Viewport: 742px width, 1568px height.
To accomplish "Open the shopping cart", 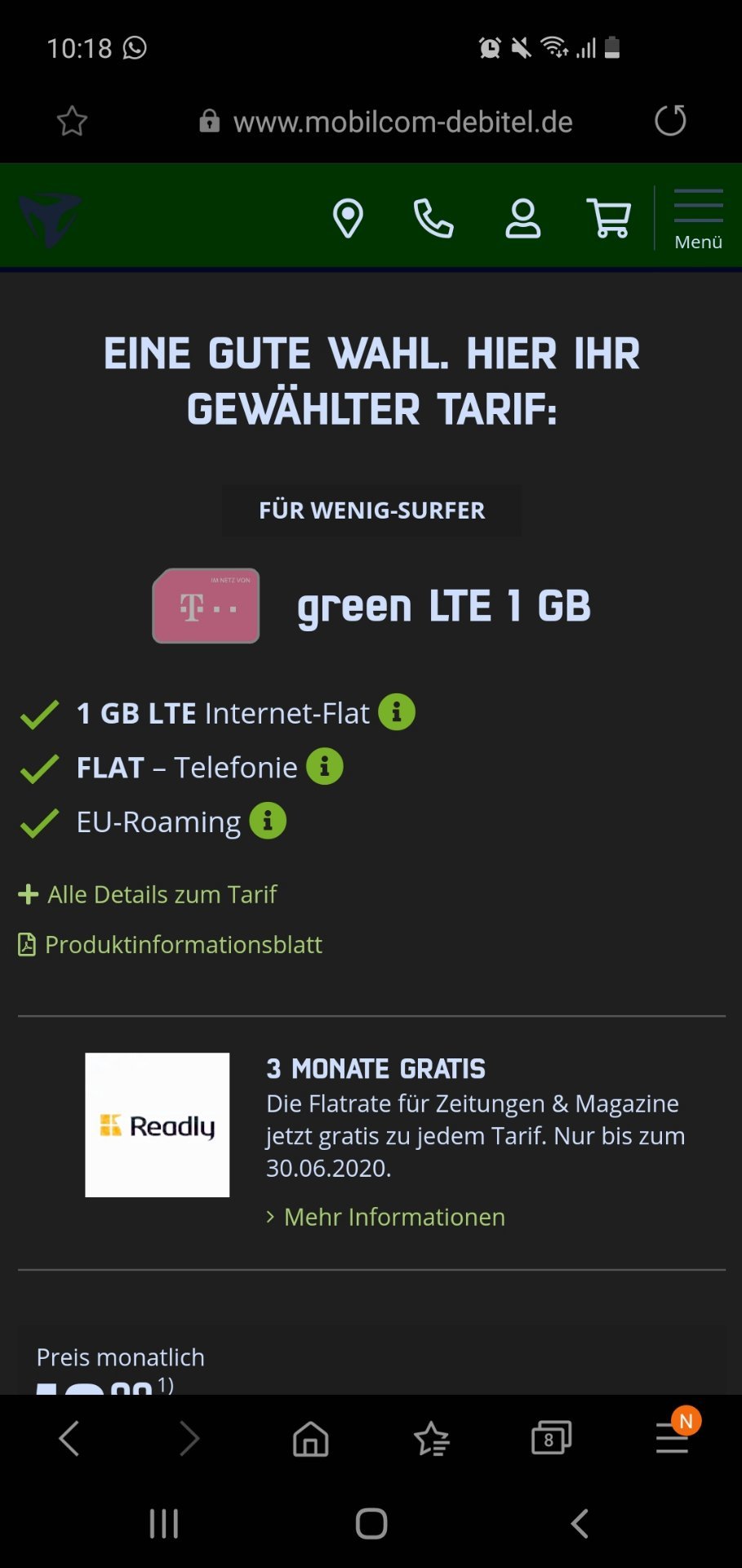I will [609, 218].
